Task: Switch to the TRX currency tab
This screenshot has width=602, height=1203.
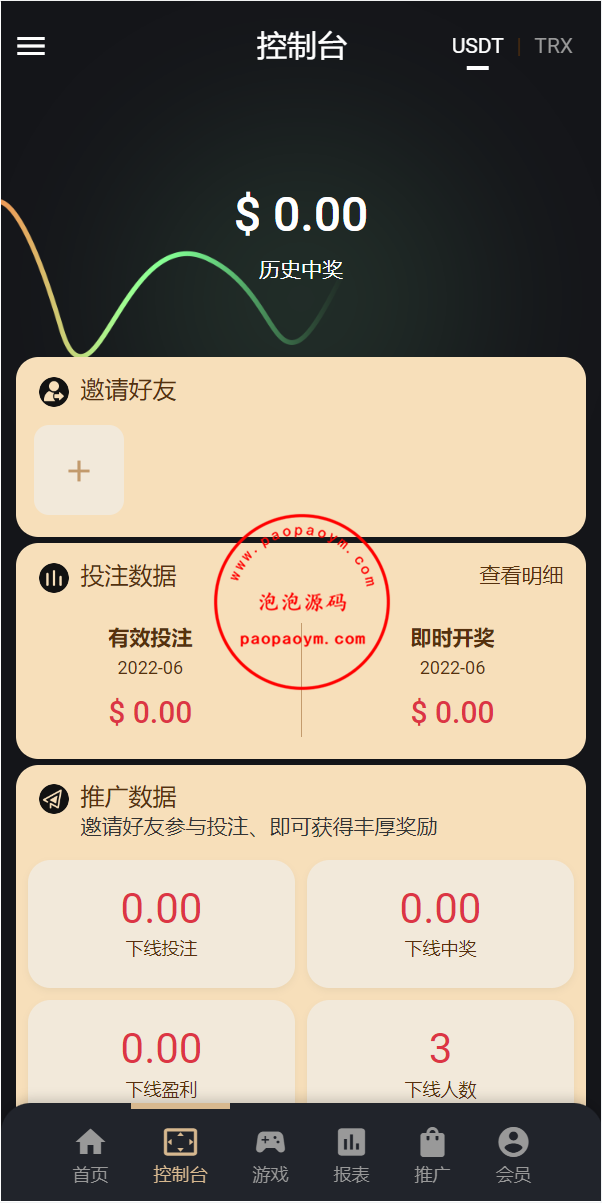Action: (x=553, y=46)
